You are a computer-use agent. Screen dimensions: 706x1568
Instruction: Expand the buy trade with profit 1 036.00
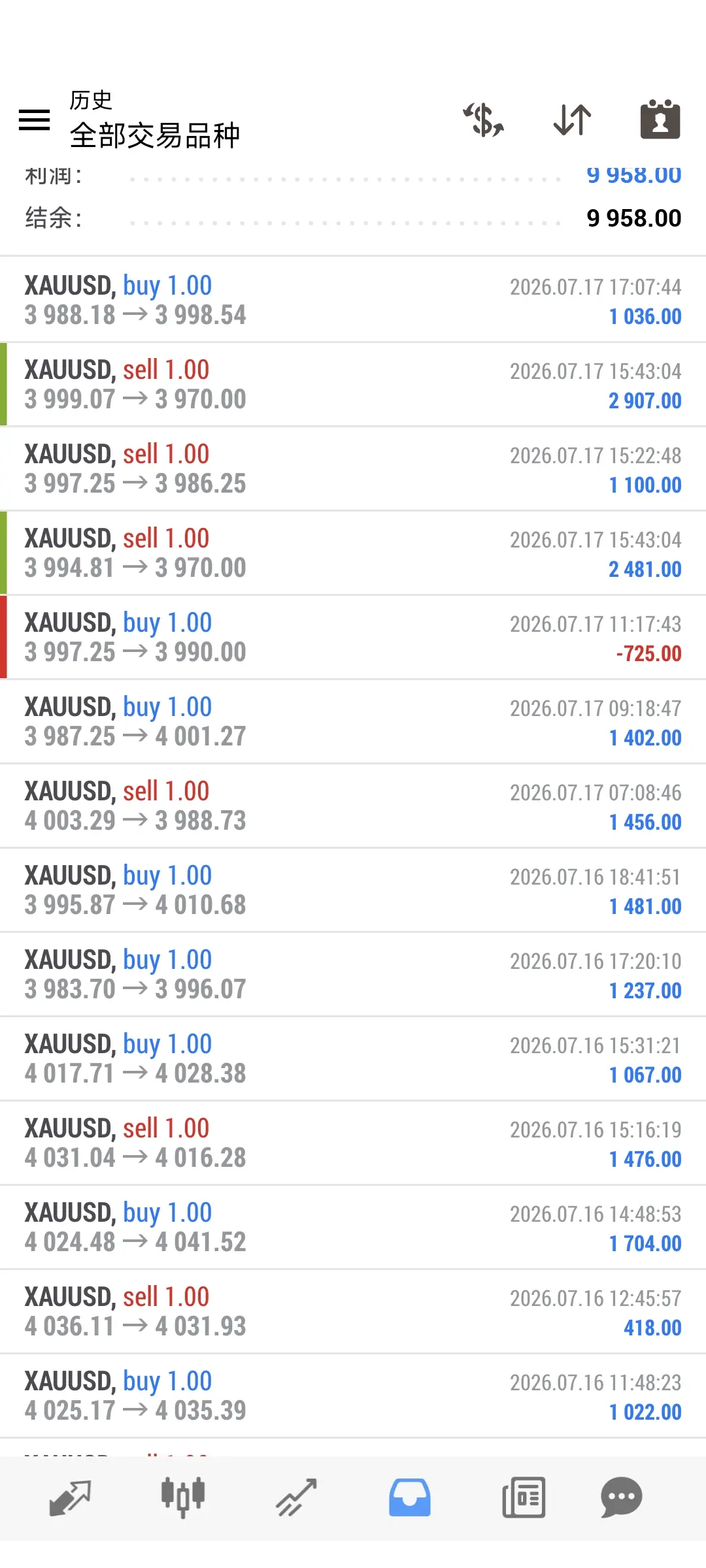point(353,300)
